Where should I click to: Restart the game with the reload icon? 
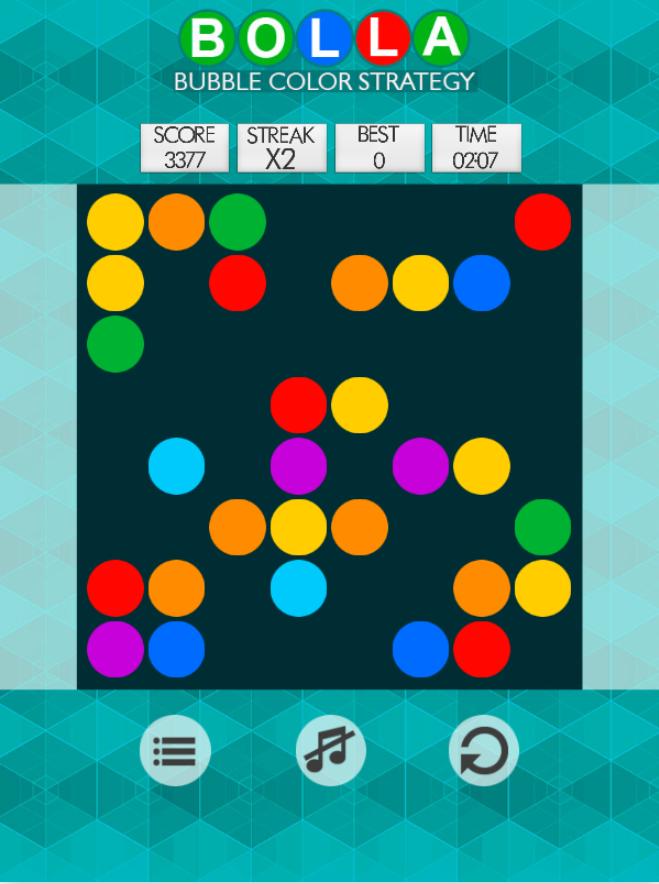[484, 750]
